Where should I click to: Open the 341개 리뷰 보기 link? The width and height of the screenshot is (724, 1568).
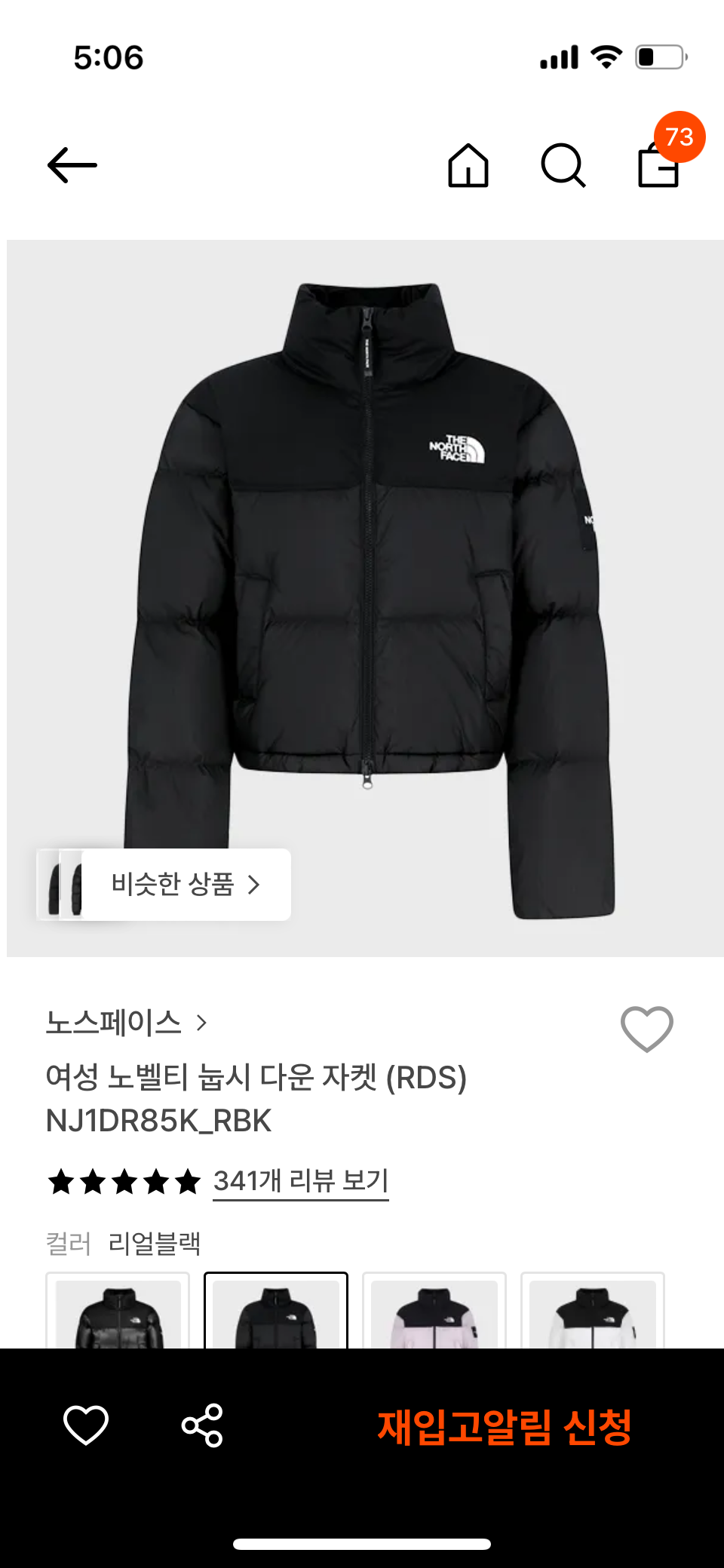(300, 1181)
